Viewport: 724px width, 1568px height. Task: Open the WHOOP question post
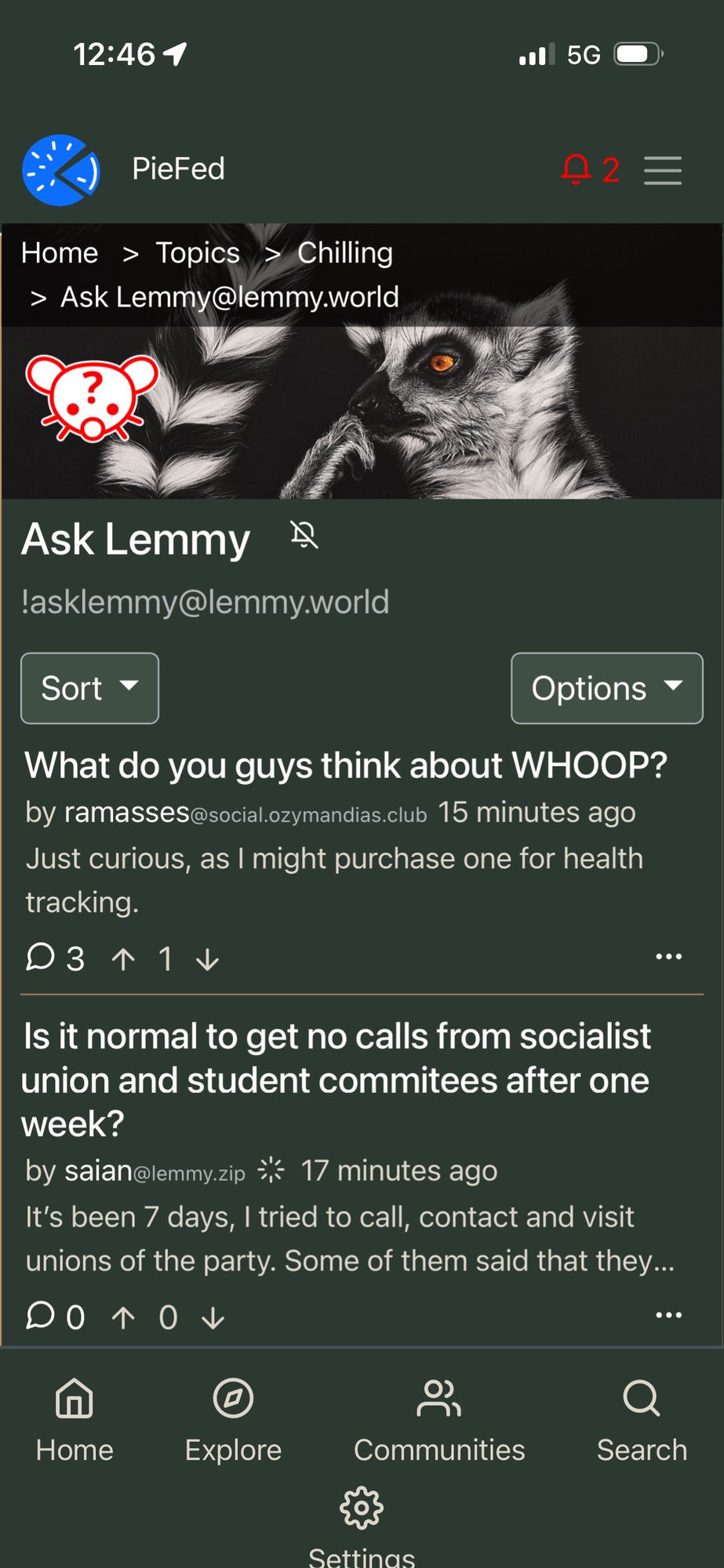346,765
